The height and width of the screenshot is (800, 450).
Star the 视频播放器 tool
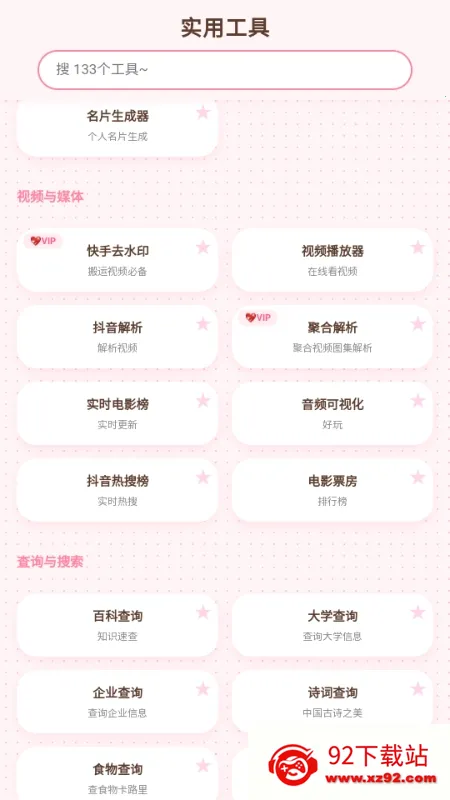[418, 247]
